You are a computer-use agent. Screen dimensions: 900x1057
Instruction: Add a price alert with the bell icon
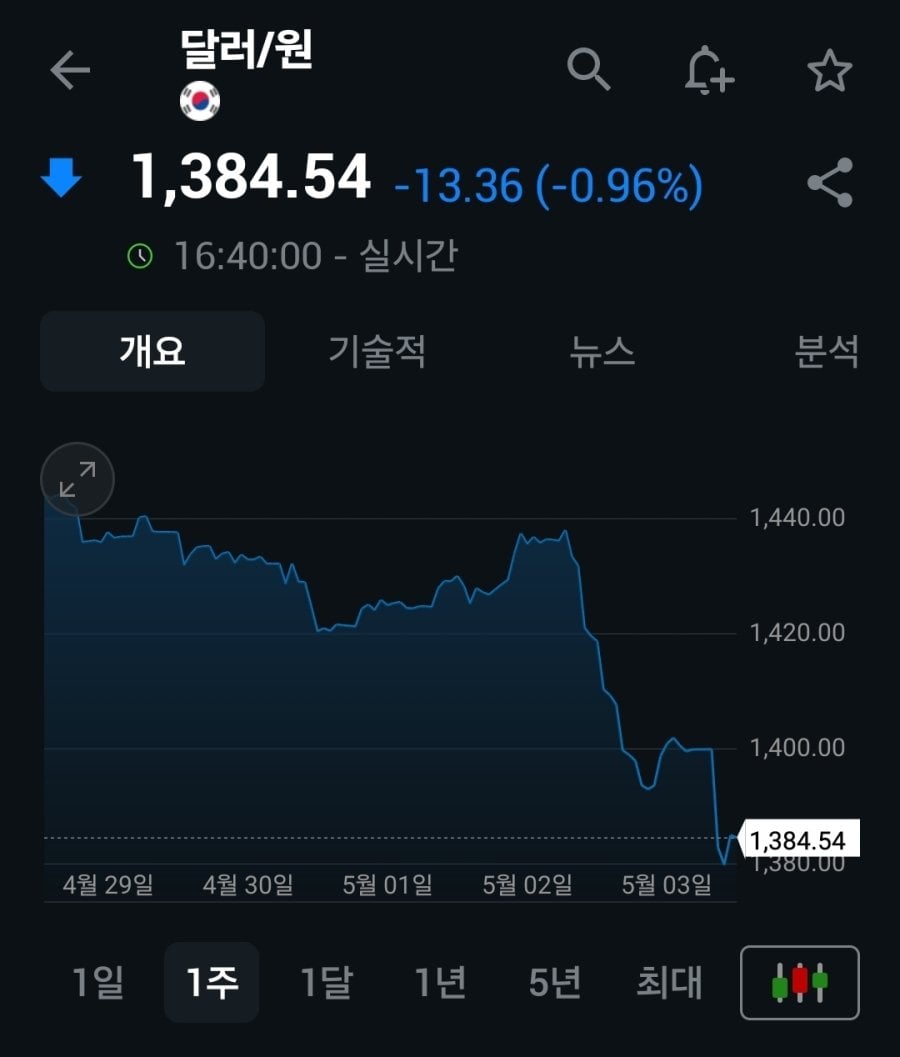pos(709,71)
